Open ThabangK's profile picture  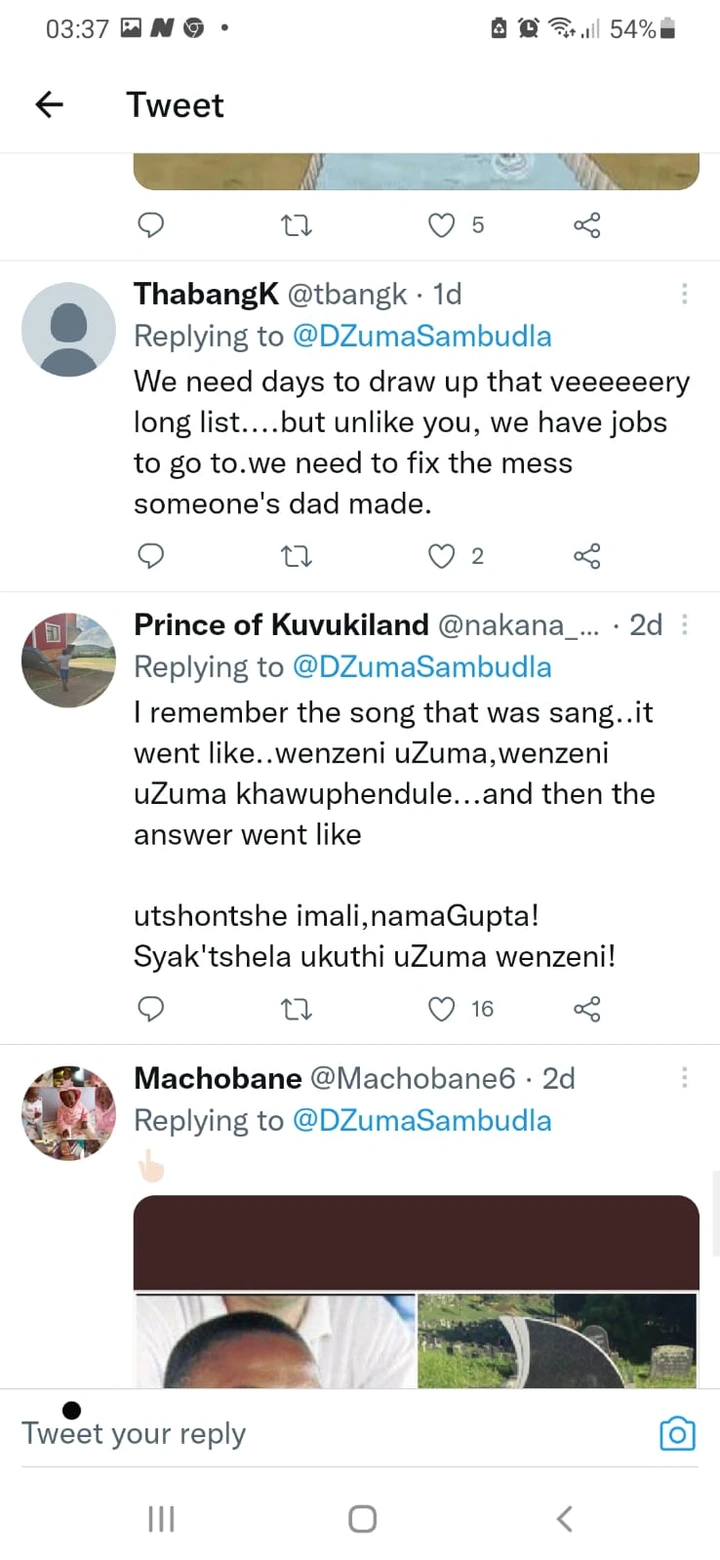point(69,329)
